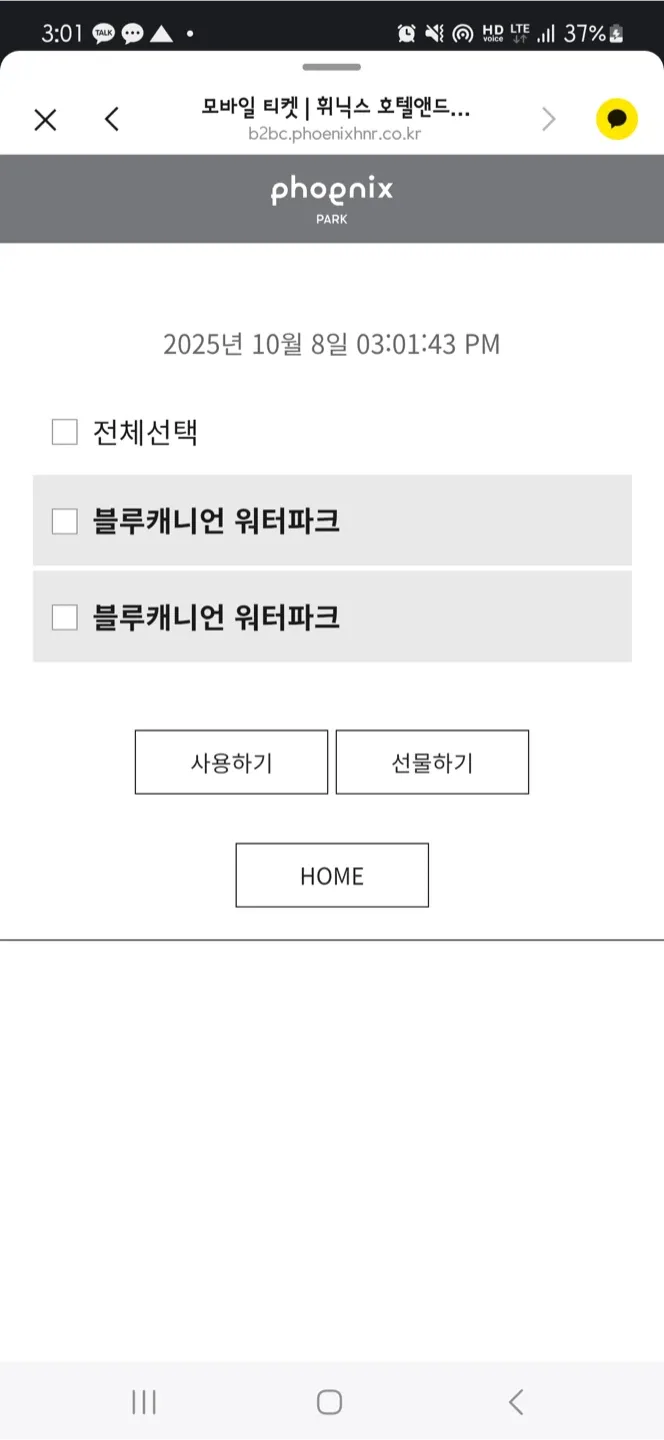Go back to the previous web page
This screenshot has width=664, height=1440.
[x=111, y=120]
